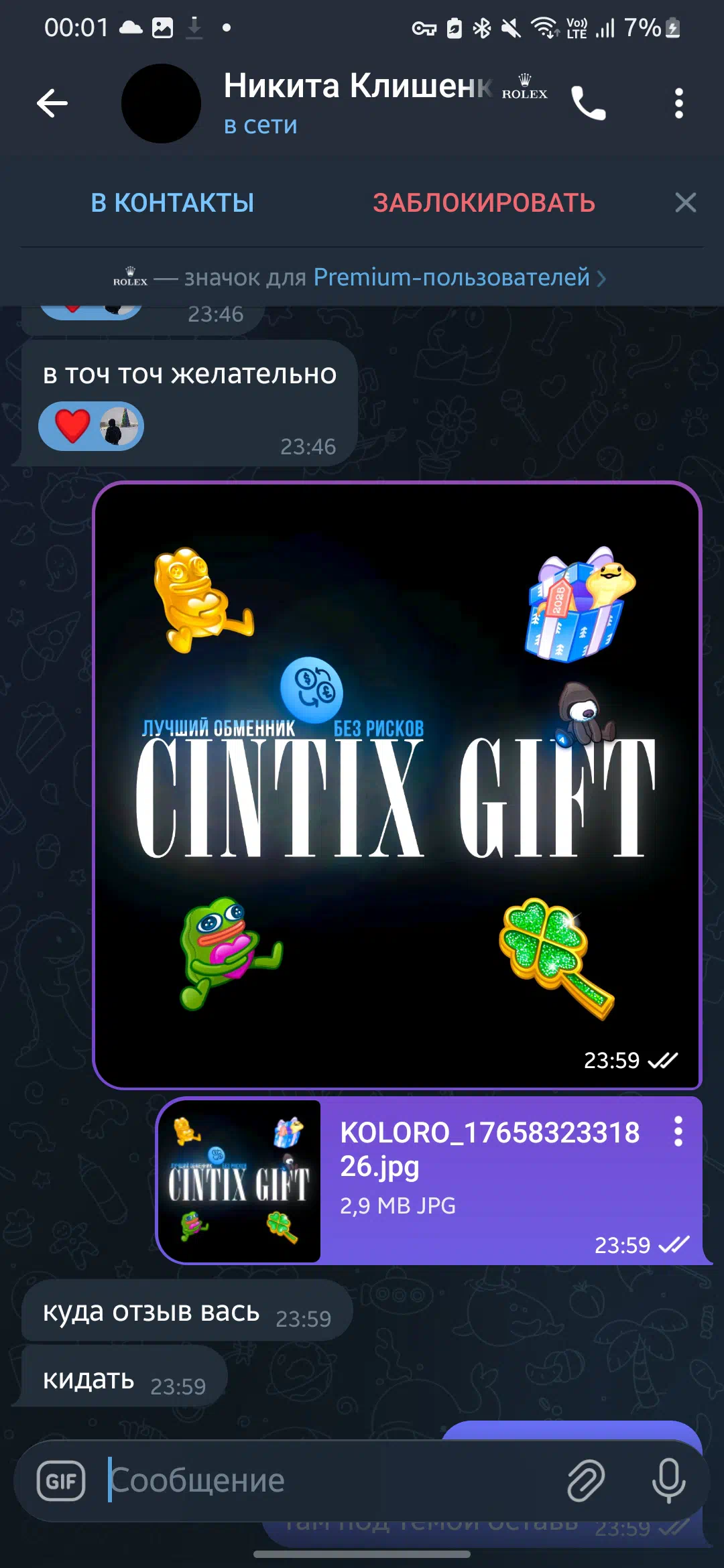Start a voice call with the contact

(588, 104)
